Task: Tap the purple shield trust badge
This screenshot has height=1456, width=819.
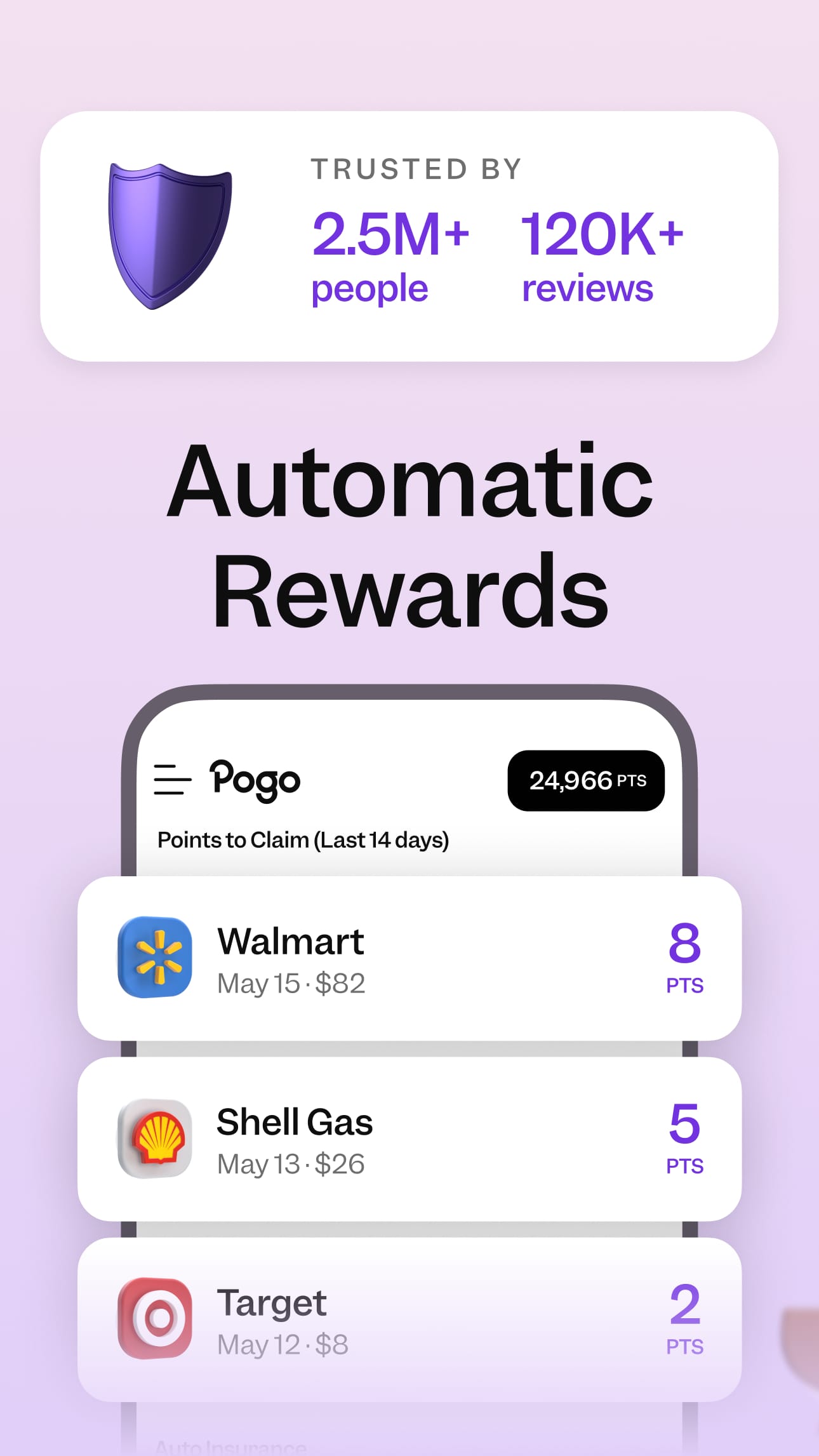Action: click(168, 235)
